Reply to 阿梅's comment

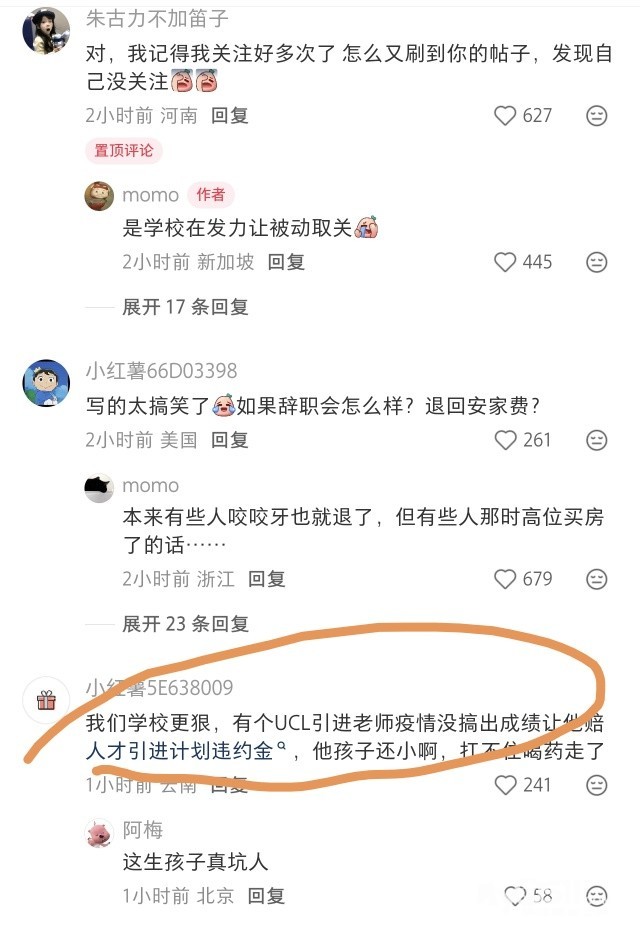(266, 895)
